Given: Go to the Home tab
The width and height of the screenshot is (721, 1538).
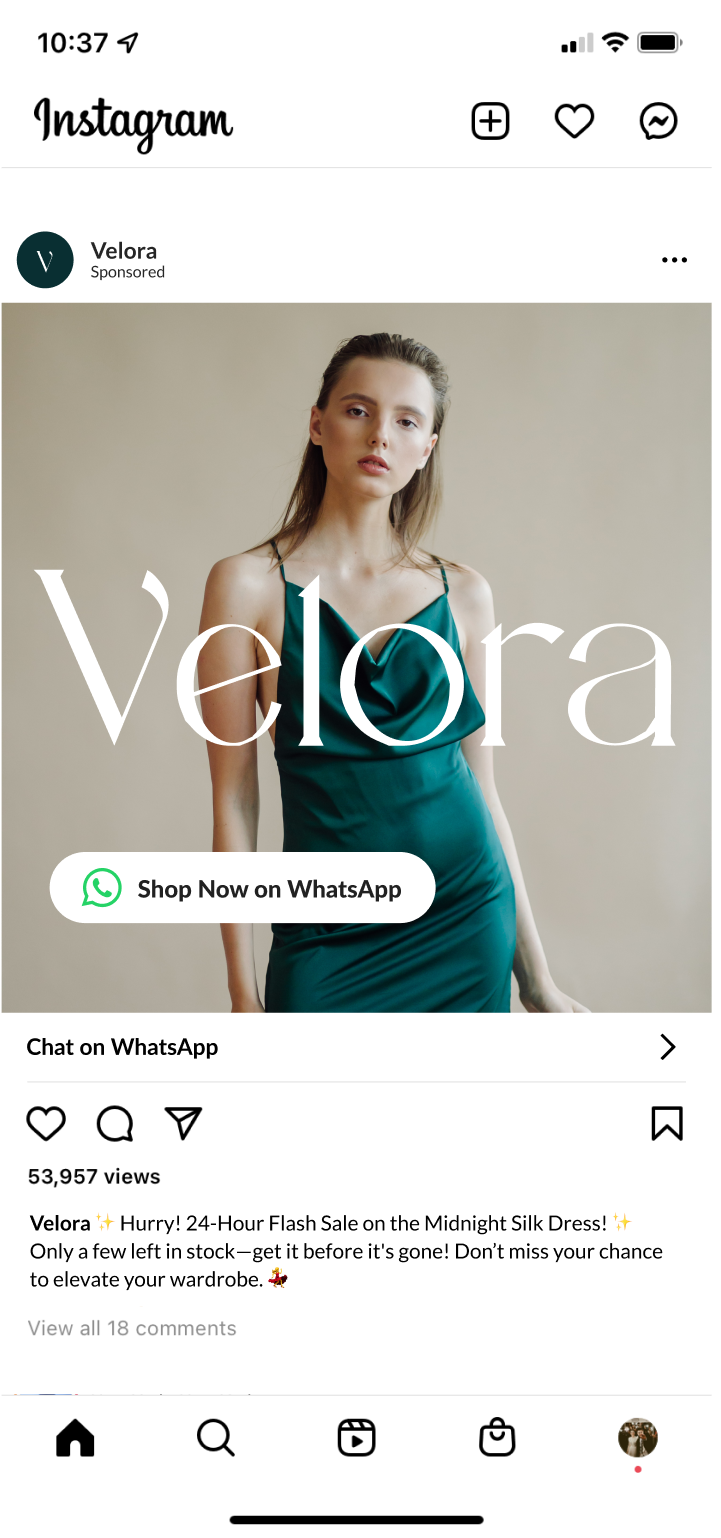Looking at the screenshot, I should click(75, 1438).
